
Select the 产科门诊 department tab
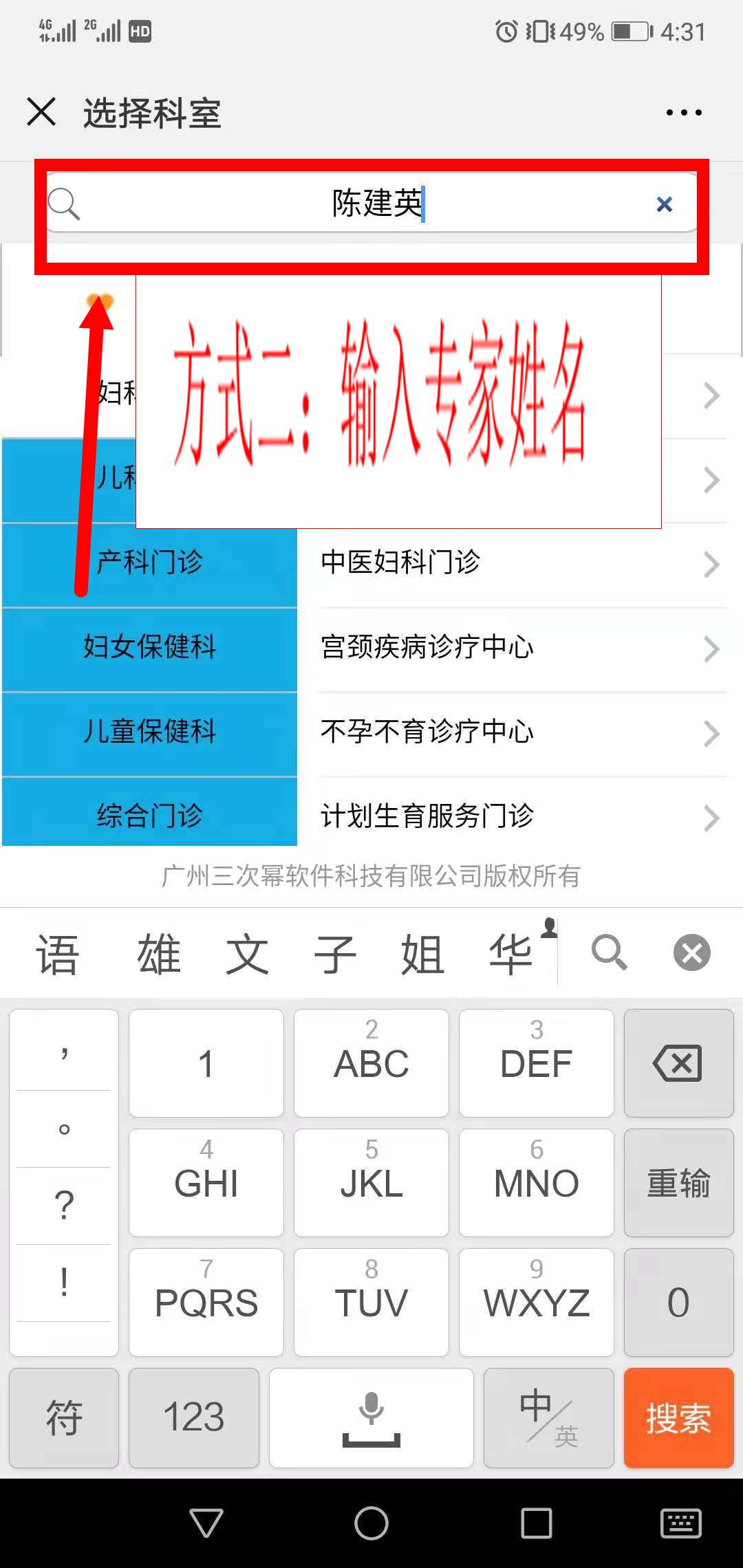[149, 563]
